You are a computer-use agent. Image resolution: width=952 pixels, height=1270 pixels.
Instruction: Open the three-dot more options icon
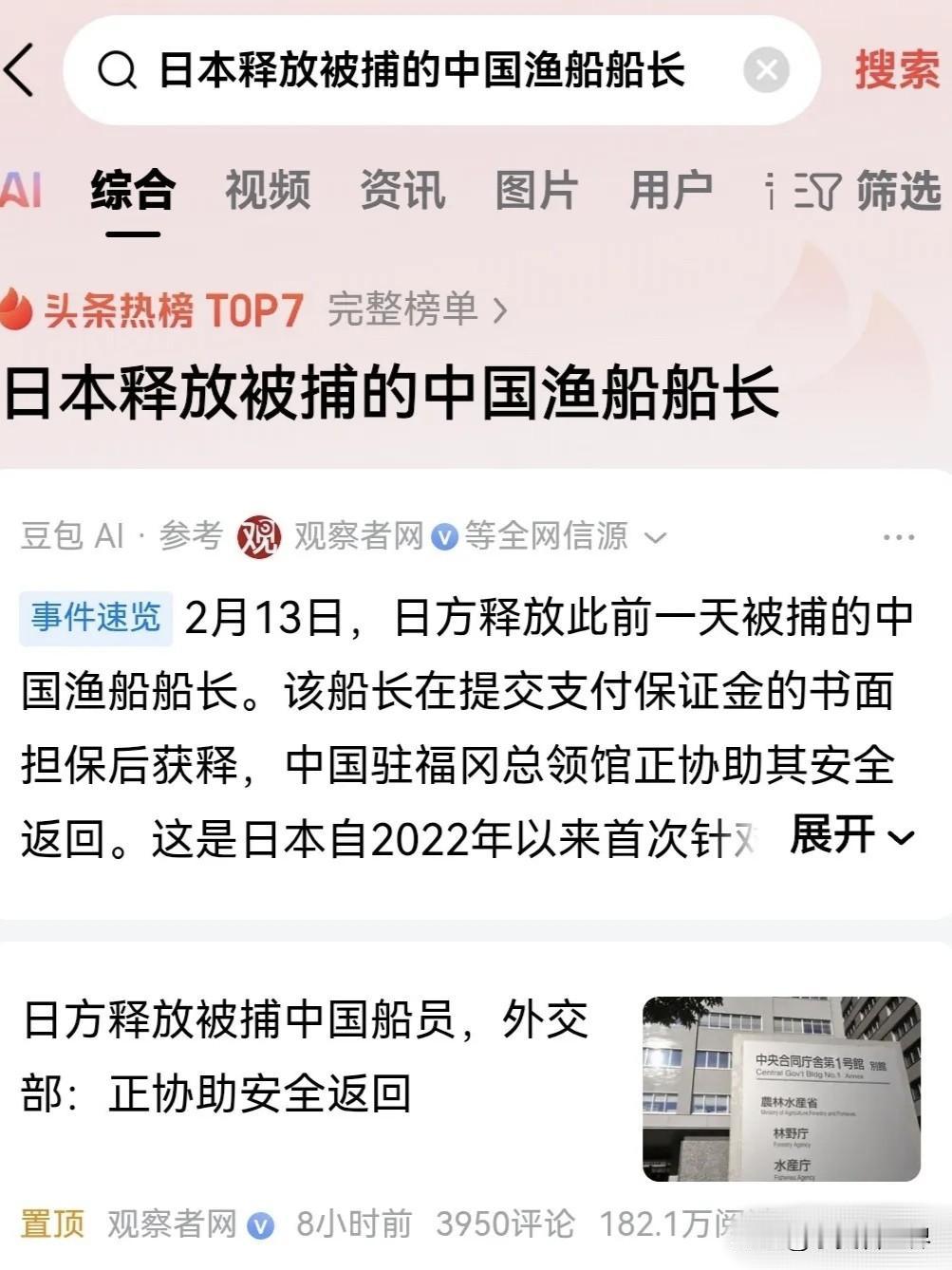pyautogui.click(x=898, y=535)
